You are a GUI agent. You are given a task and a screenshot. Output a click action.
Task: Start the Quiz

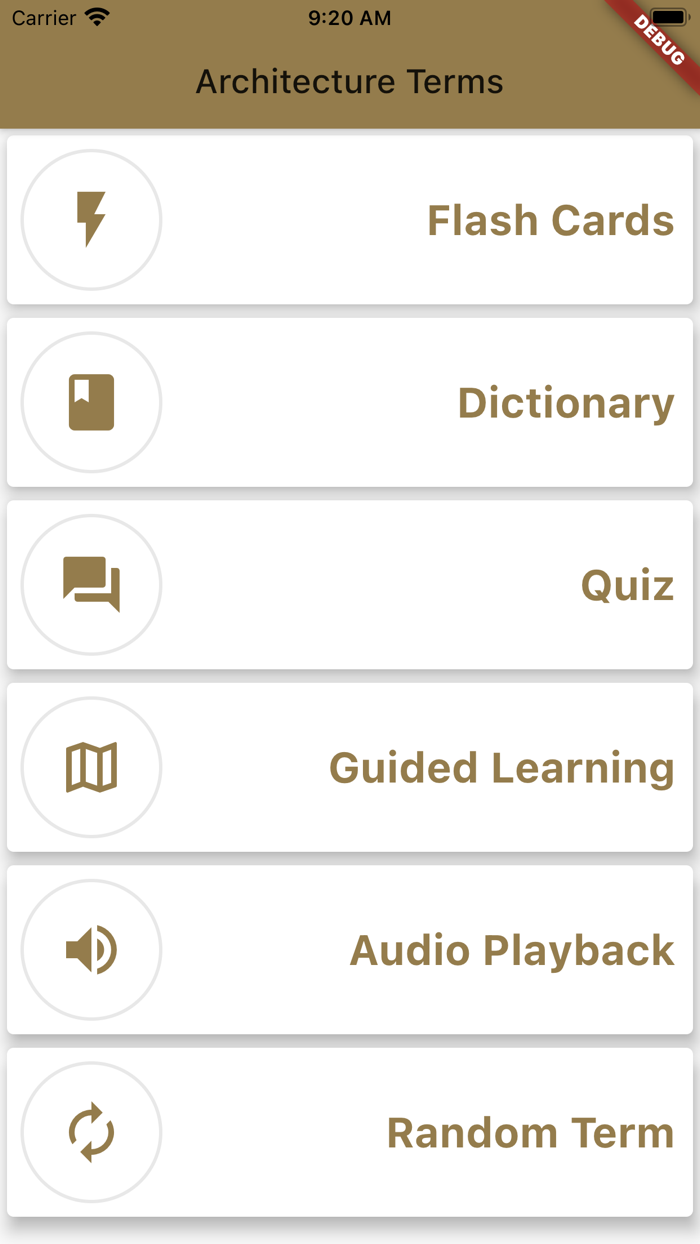click(350, 585)
